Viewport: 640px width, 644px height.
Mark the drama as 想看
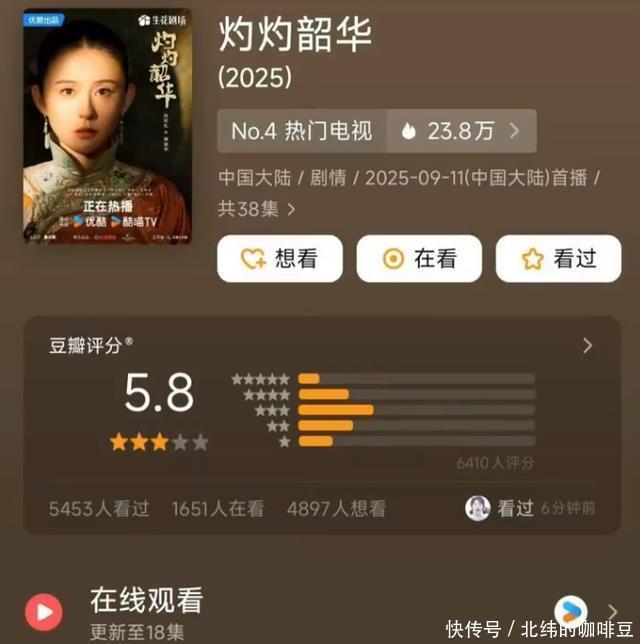tap(279, 259)
